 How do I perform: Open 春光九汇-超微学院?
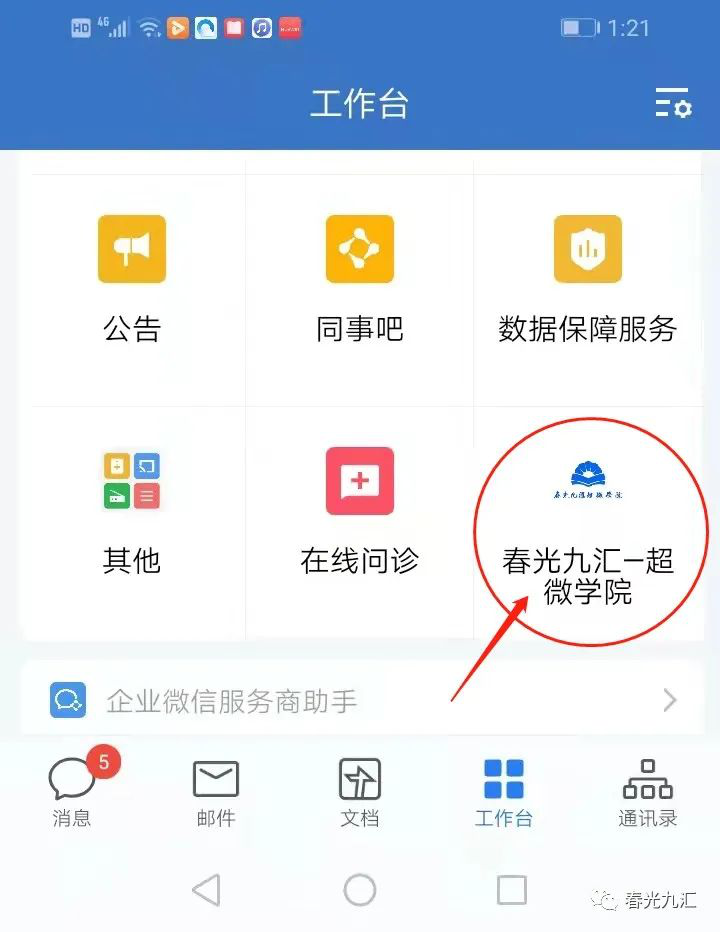click(587, 520)
